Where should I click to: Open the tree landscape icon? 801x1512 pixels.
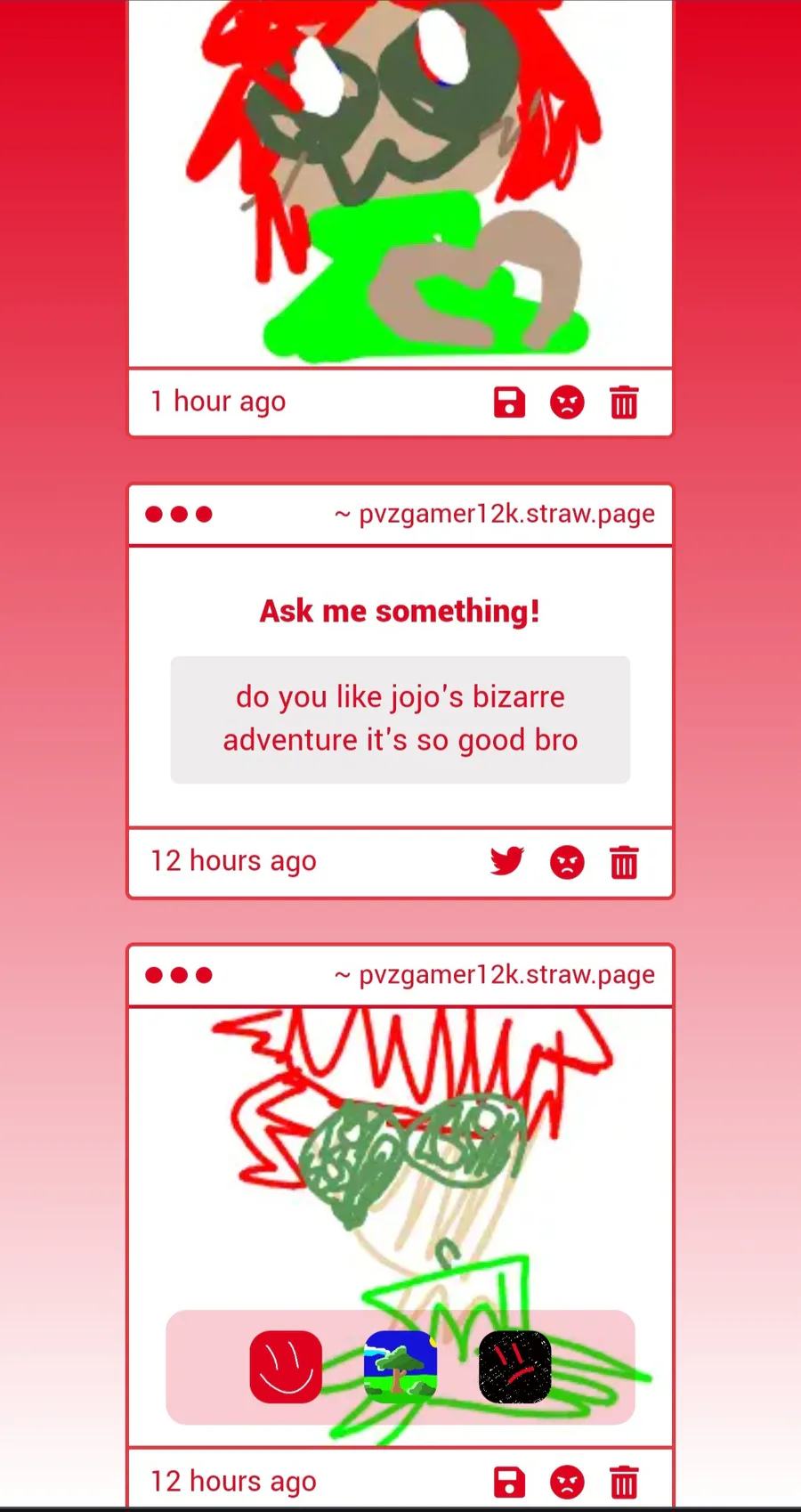pyautogui.click(x=400, y=1367)
